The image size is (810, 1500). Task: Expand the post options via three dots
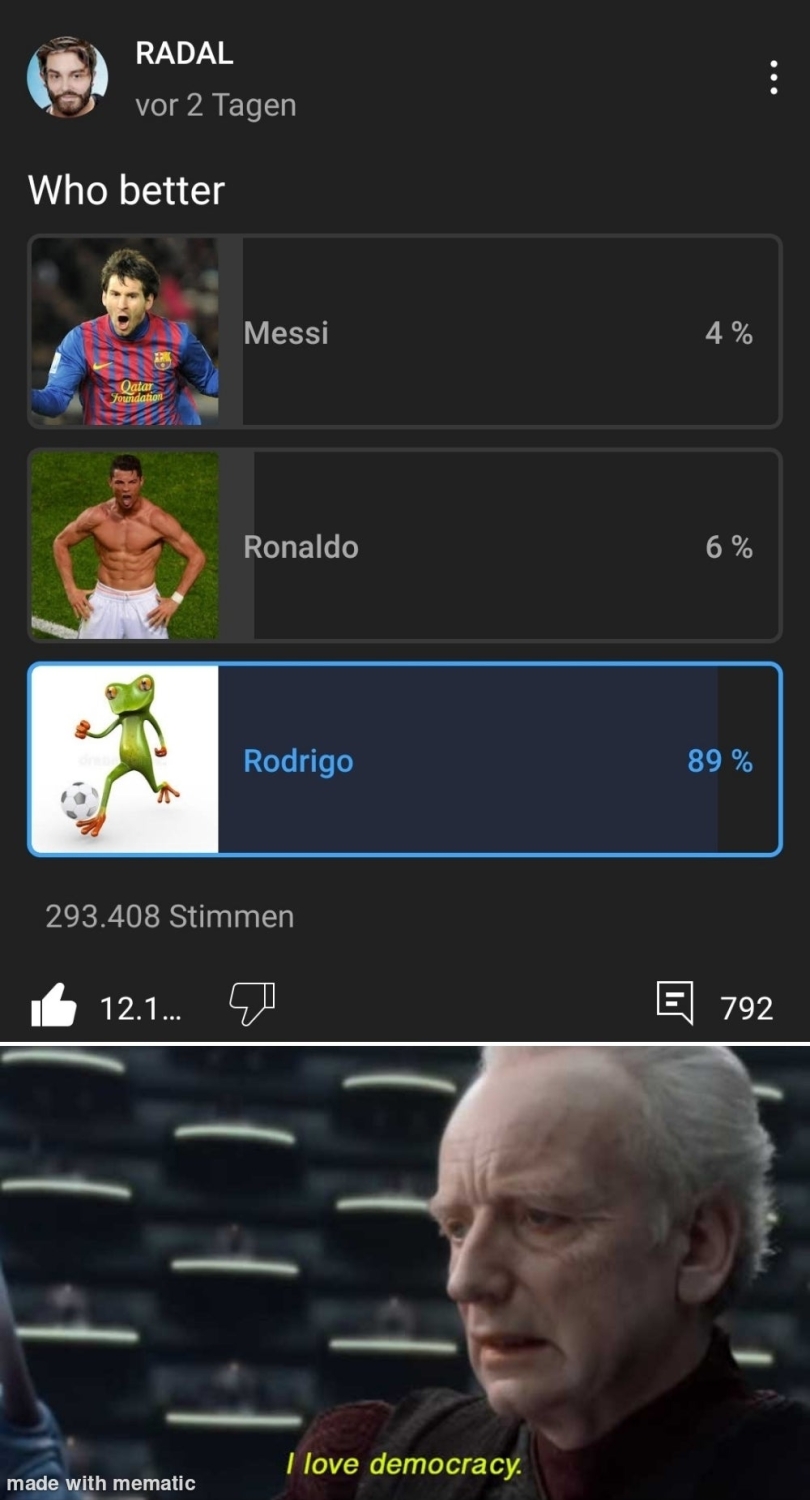click(x=772, y=77)
